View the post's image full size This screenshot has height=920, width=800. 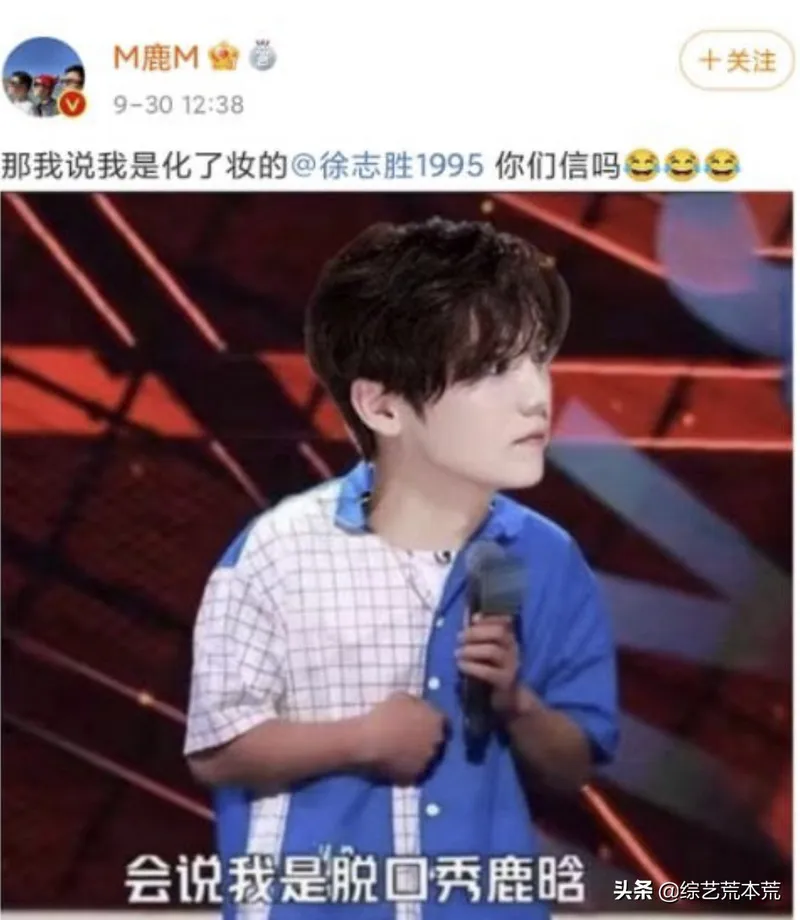[400, 550]
